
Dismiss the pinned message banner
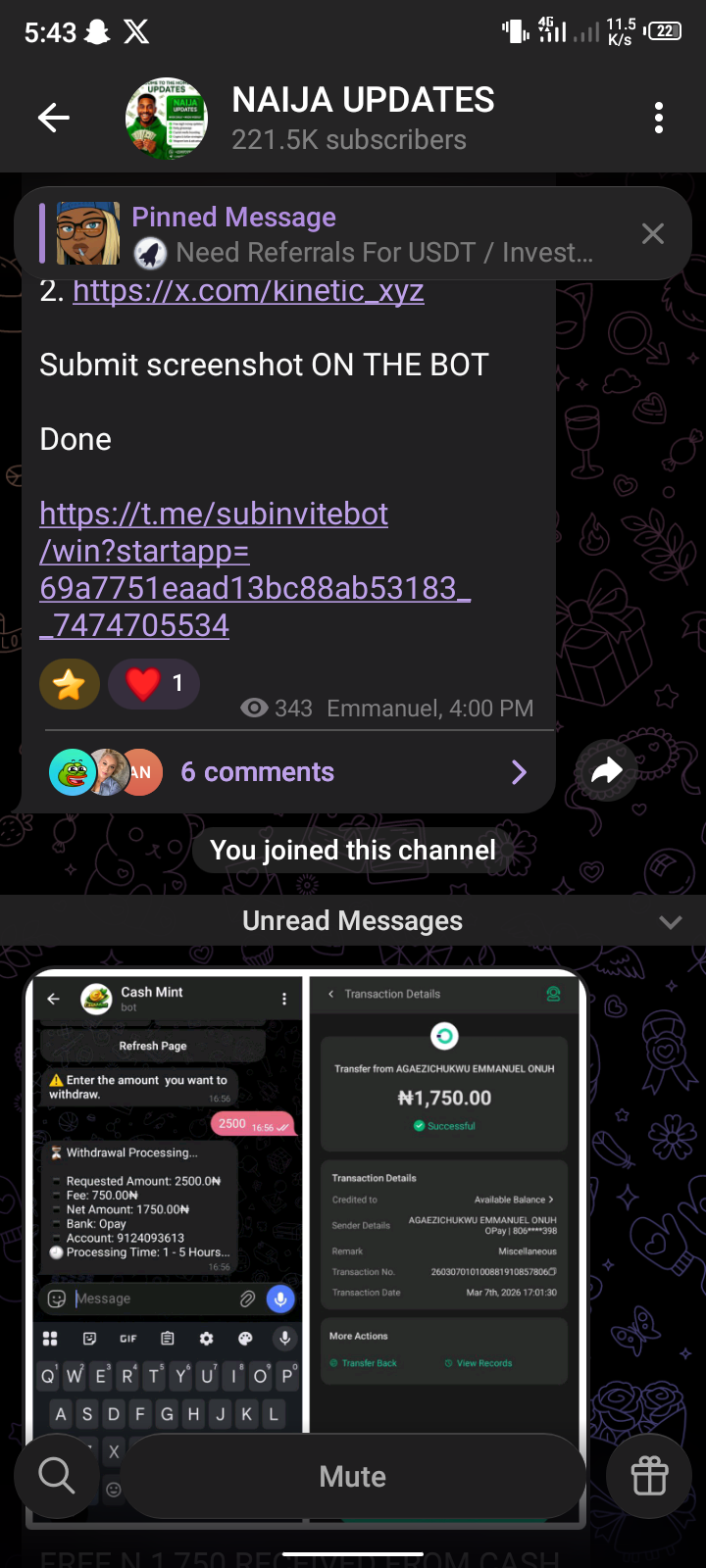(652, 233)
